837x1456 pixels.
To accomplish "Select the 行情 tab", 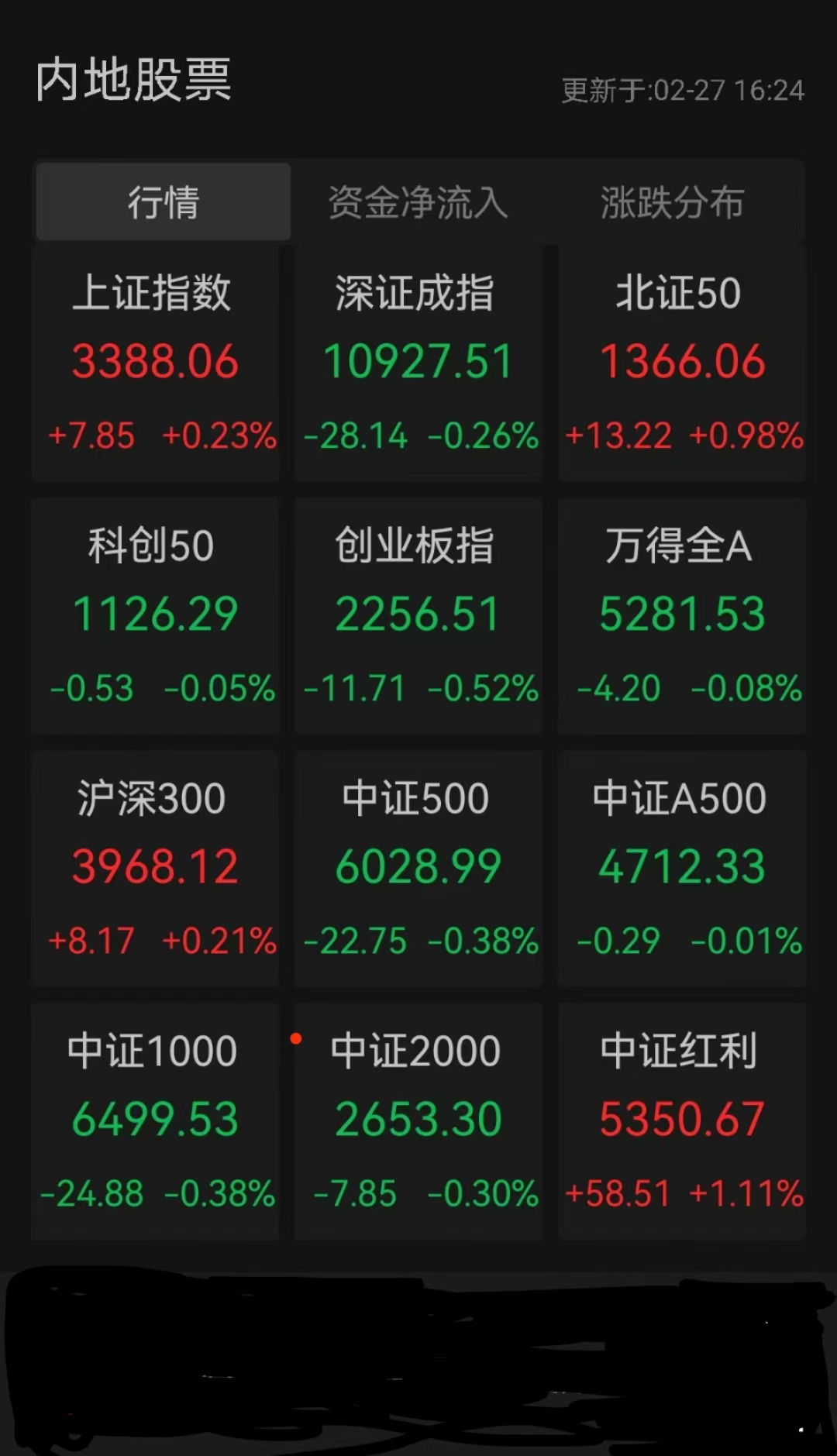I will point(164,203).
